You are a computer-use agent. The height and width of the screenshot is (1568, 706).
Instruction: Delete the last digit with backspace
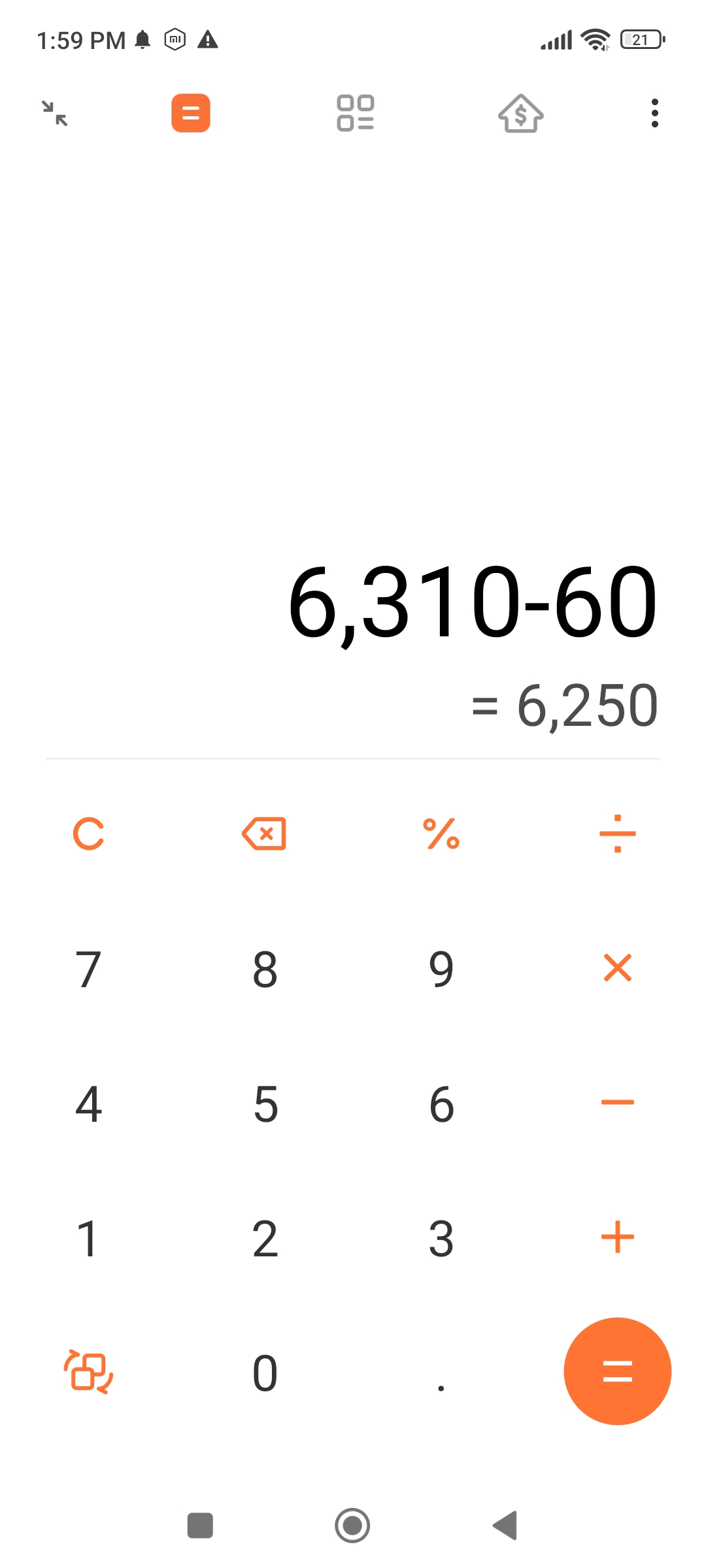264,834
